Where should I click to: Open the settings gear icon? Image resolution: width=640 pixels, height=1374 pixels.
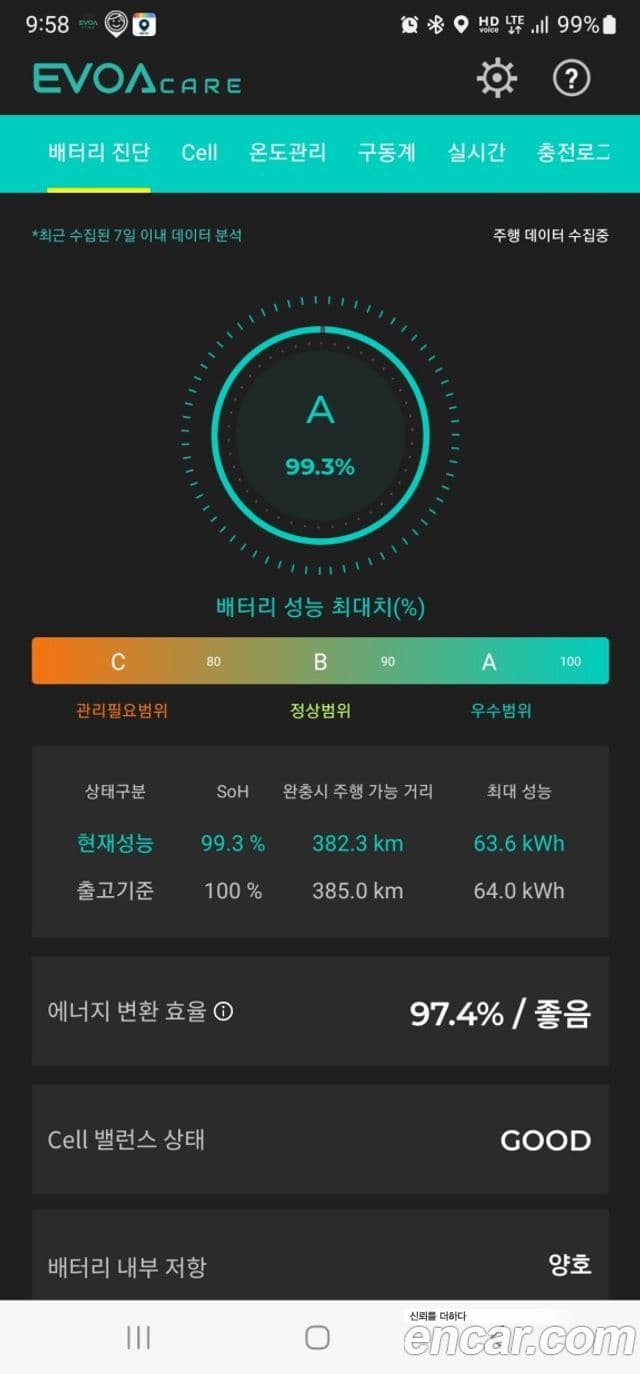[x=496, y=78]
